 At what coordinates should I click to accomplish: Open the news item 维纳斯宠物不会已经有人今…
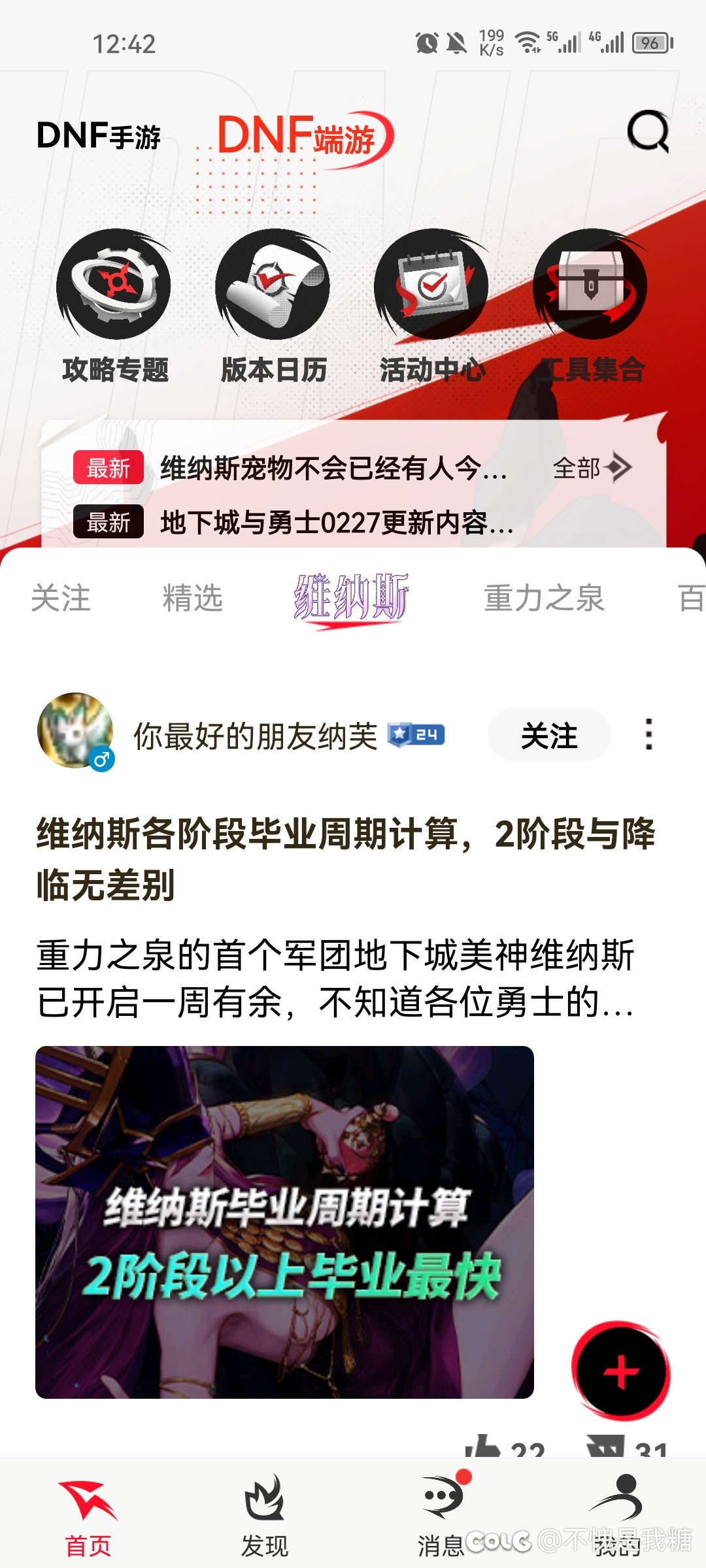tap(333, 468)
